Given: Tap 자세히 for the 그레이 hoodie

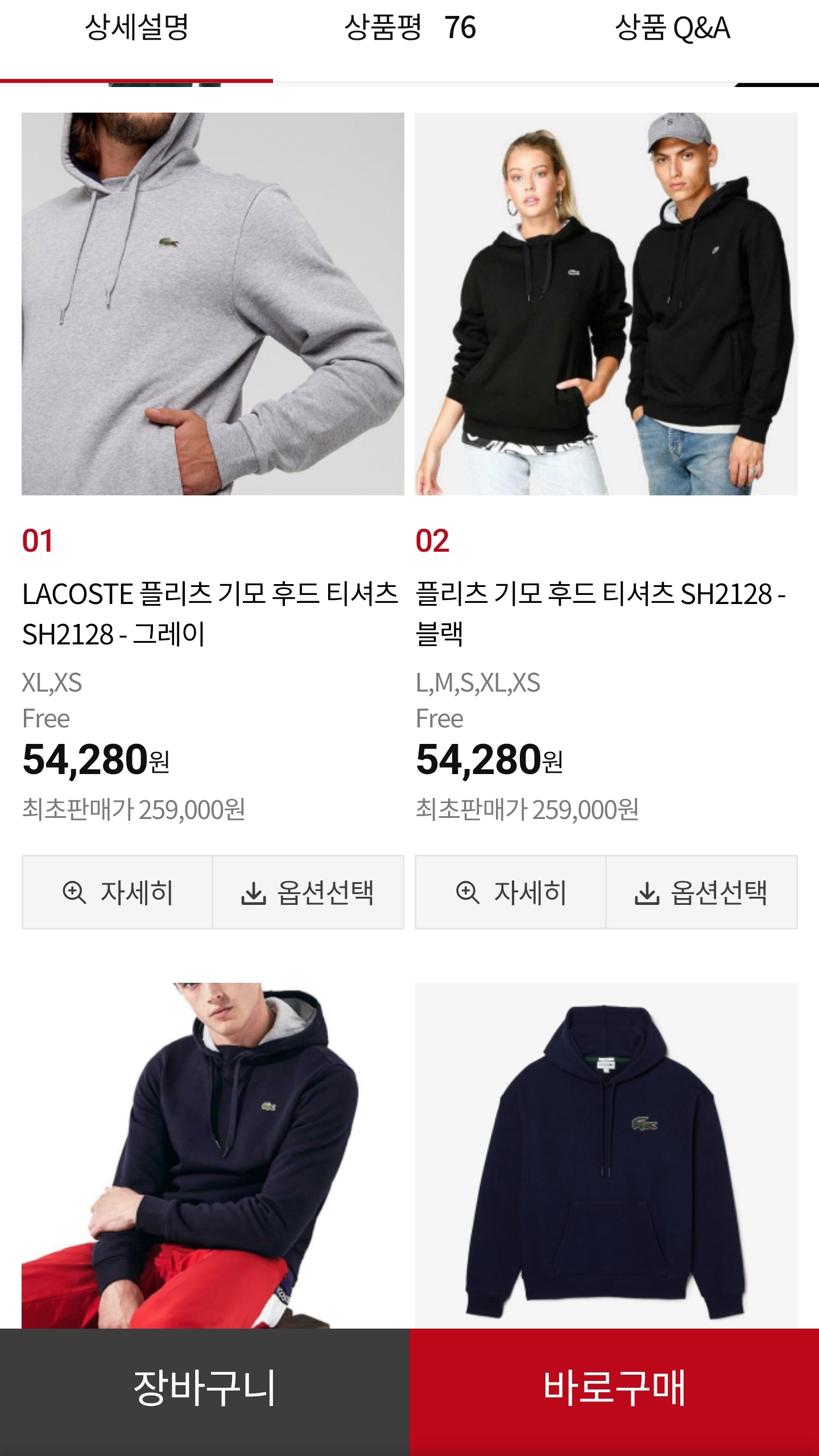Looking at the screenshot, I should (x=118, y=892).
